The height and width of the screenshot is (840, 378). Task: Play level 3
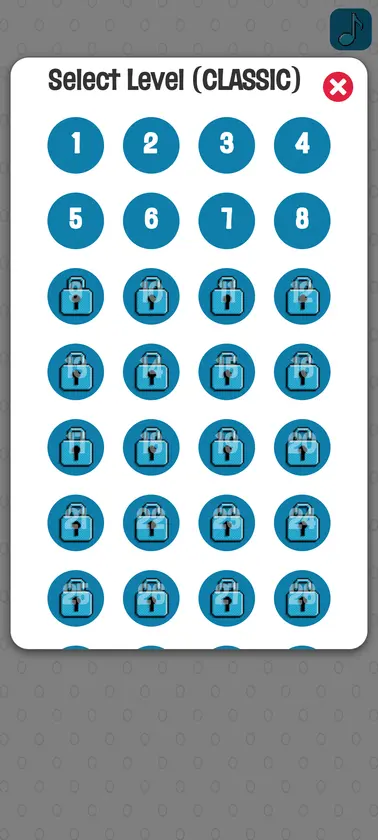[x=226, y=145]
